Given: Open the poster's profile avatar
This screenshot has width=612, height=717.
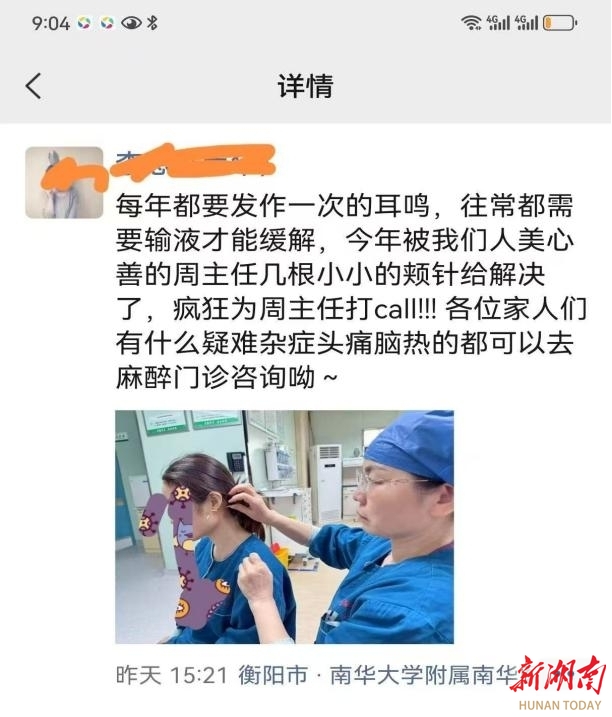Looking at the screenshot, I should pos(64,183).
